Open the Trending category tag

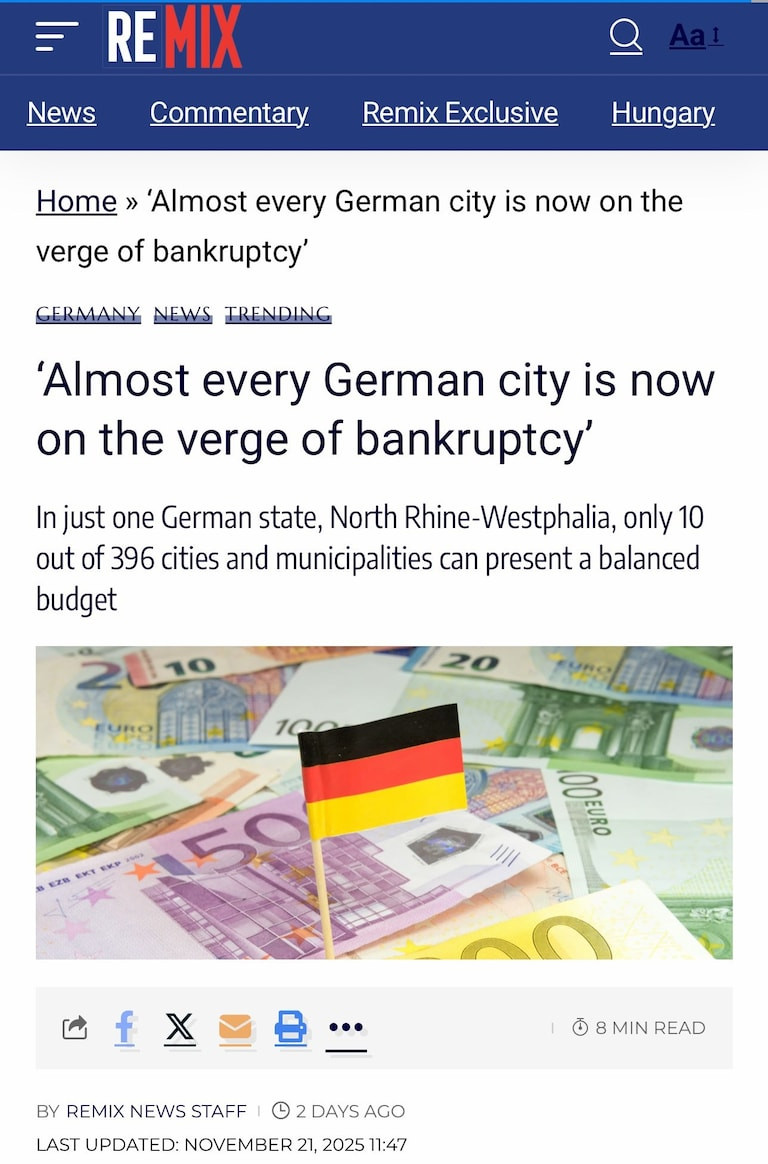[x=278, y=314]
